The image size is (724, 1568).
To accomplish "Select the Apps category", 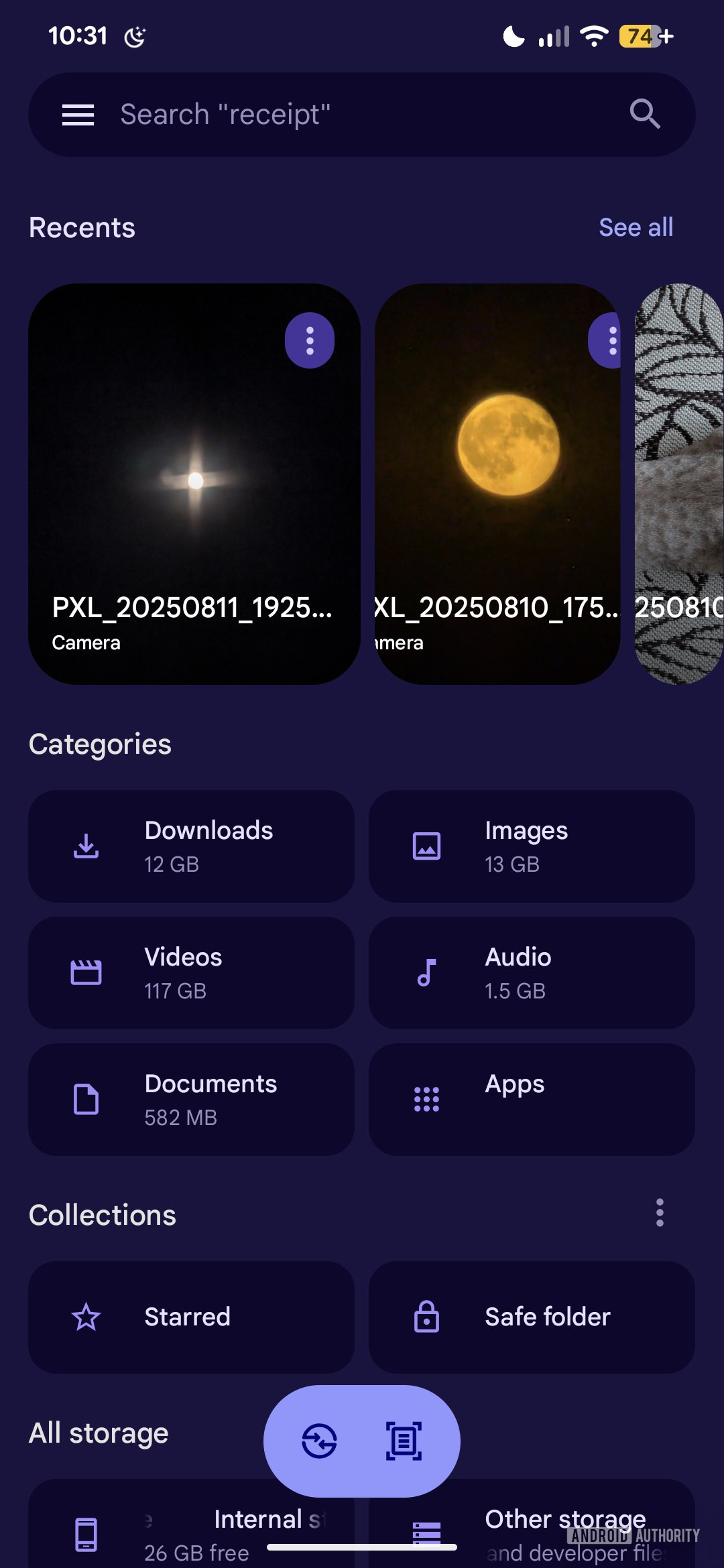I will pos(532,1100).
